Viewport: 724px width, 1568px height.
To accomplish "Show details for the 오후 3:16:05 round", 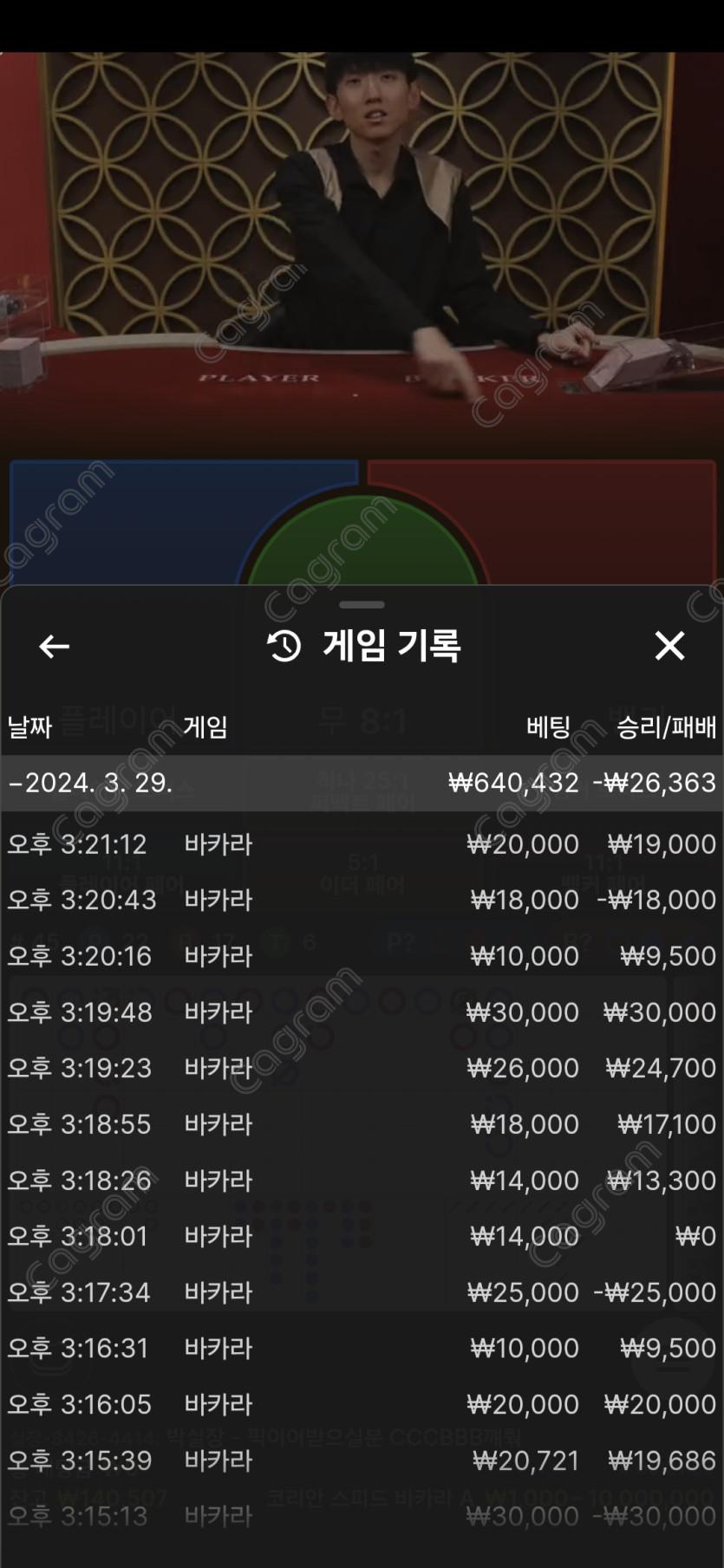I will (x=362, y=1404).
